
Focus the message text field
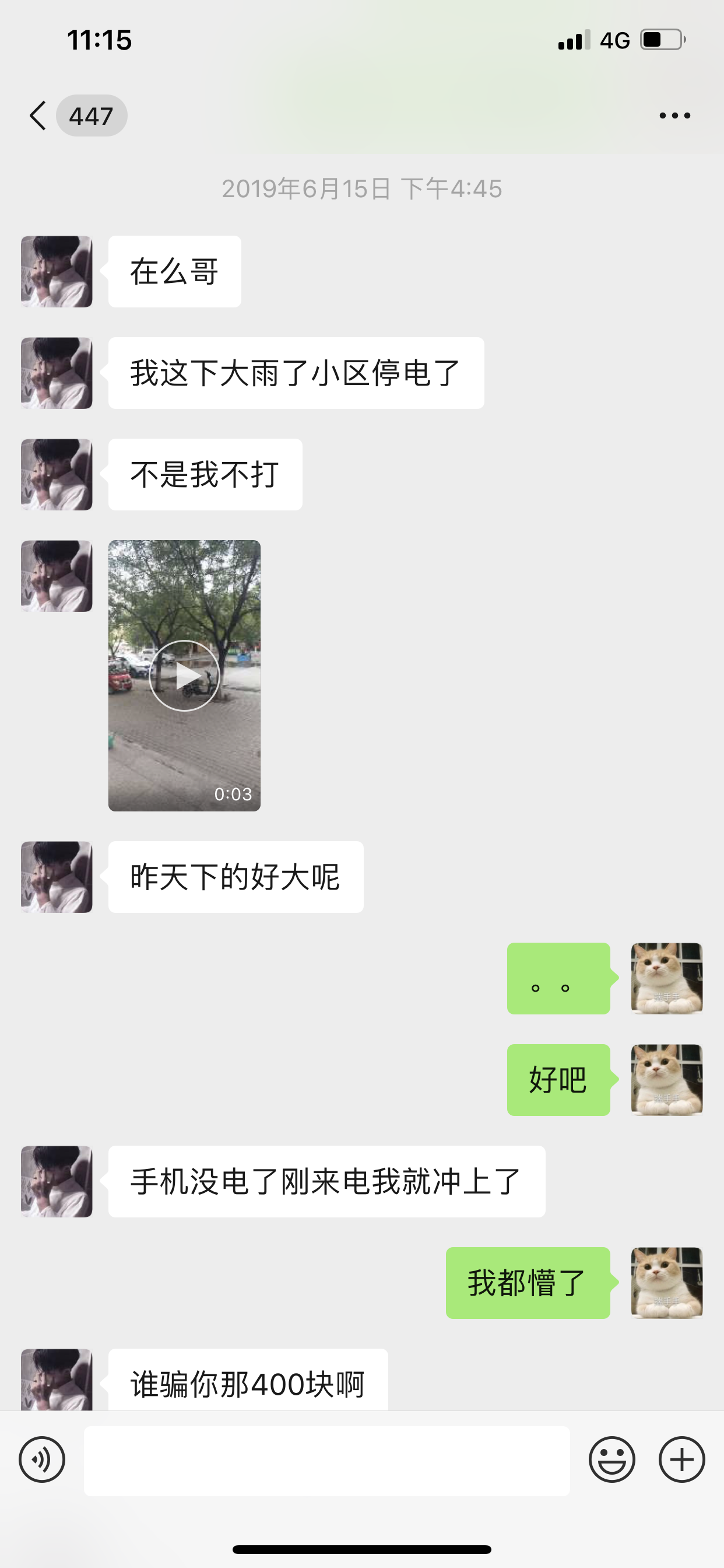click(326, 1461)
